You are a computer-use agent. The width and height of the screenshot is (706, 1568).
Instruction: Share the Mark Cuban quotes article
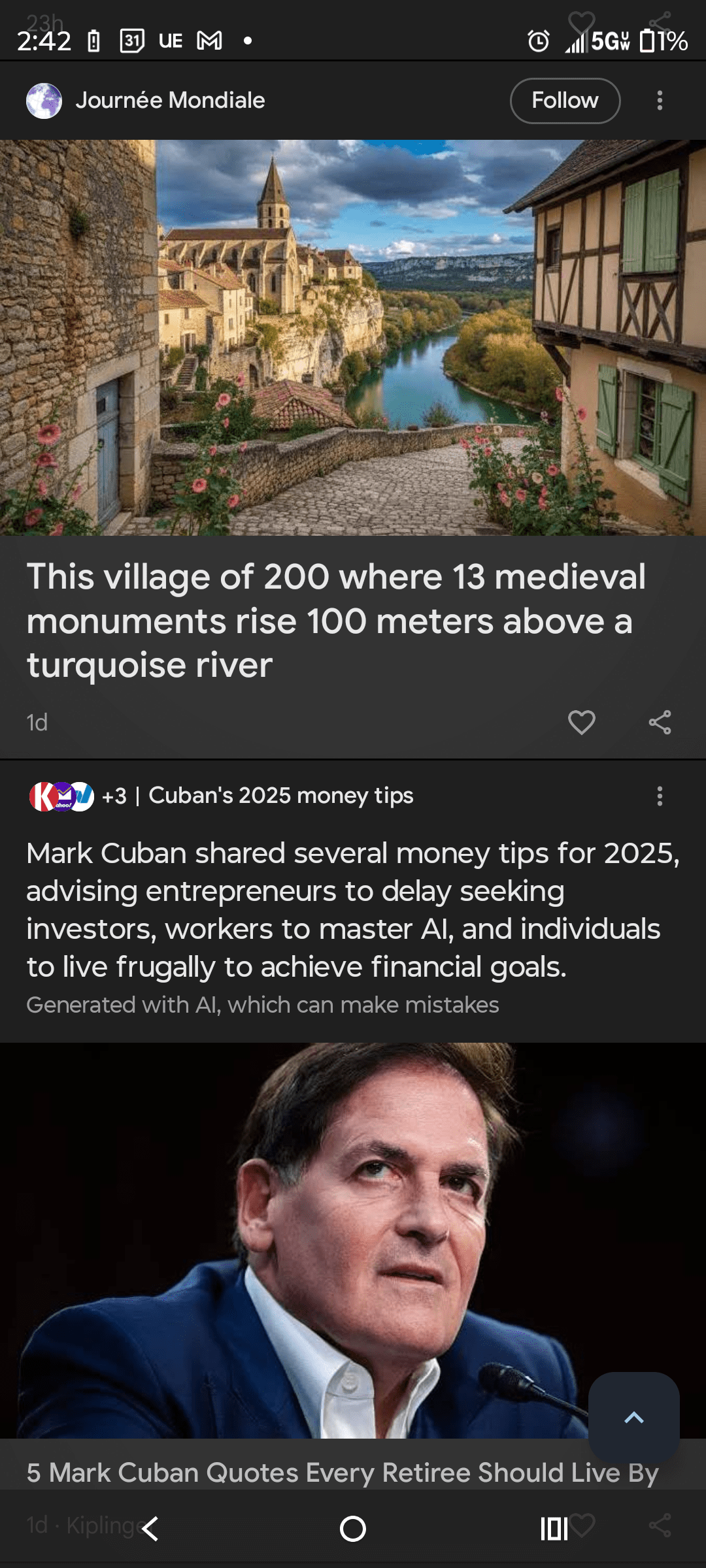(x=662, y=1526)
